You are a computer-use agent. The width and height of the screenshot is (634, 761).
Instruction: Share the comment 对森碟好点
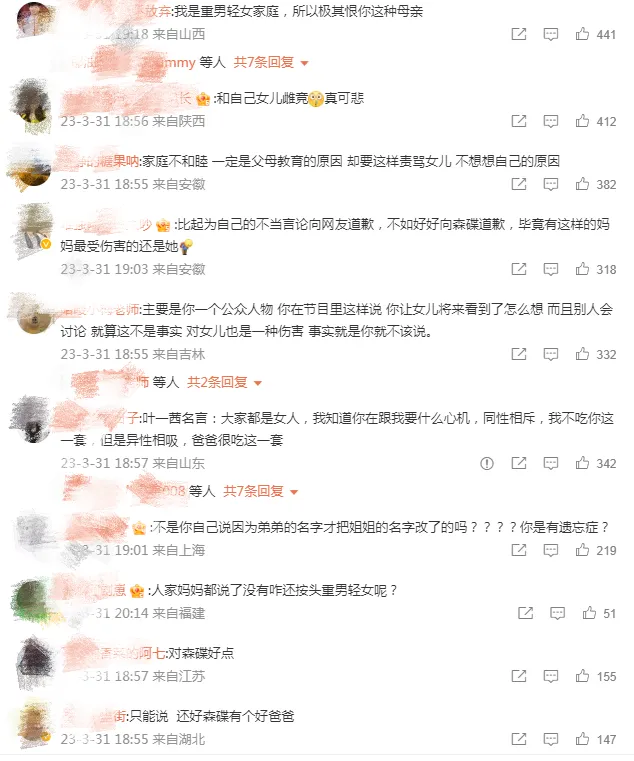point(518,677)
